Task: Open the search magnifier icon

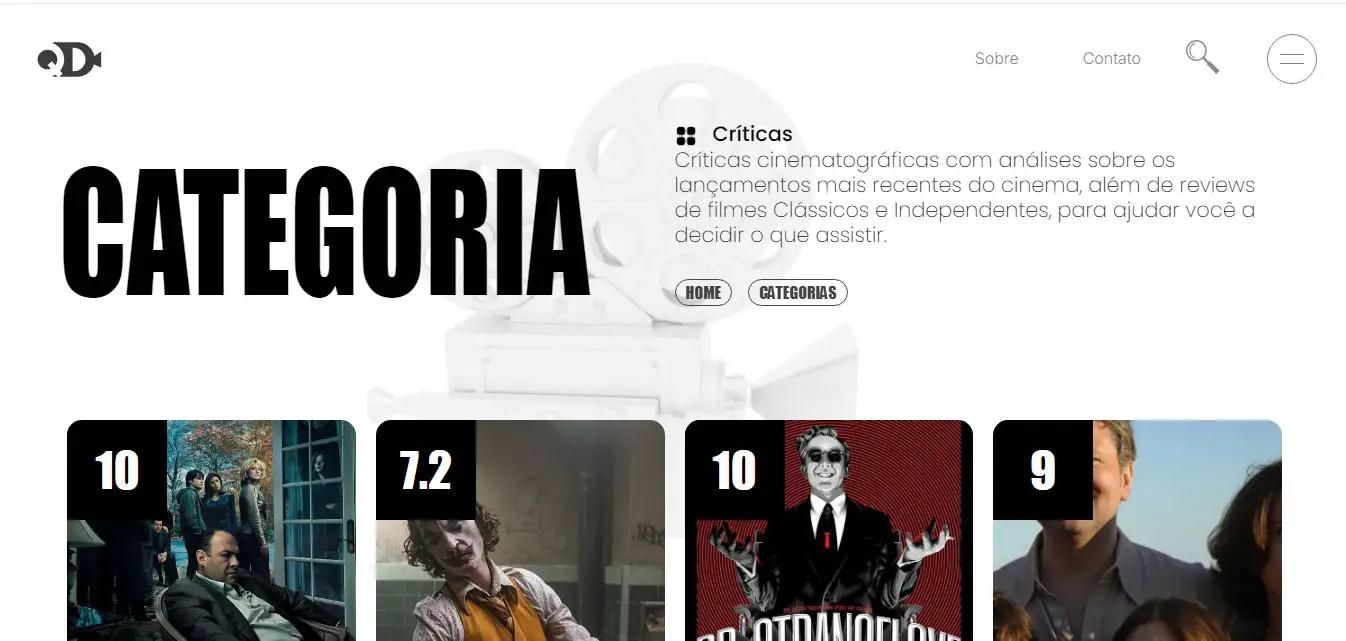Action: click(x=1202, y=57)
